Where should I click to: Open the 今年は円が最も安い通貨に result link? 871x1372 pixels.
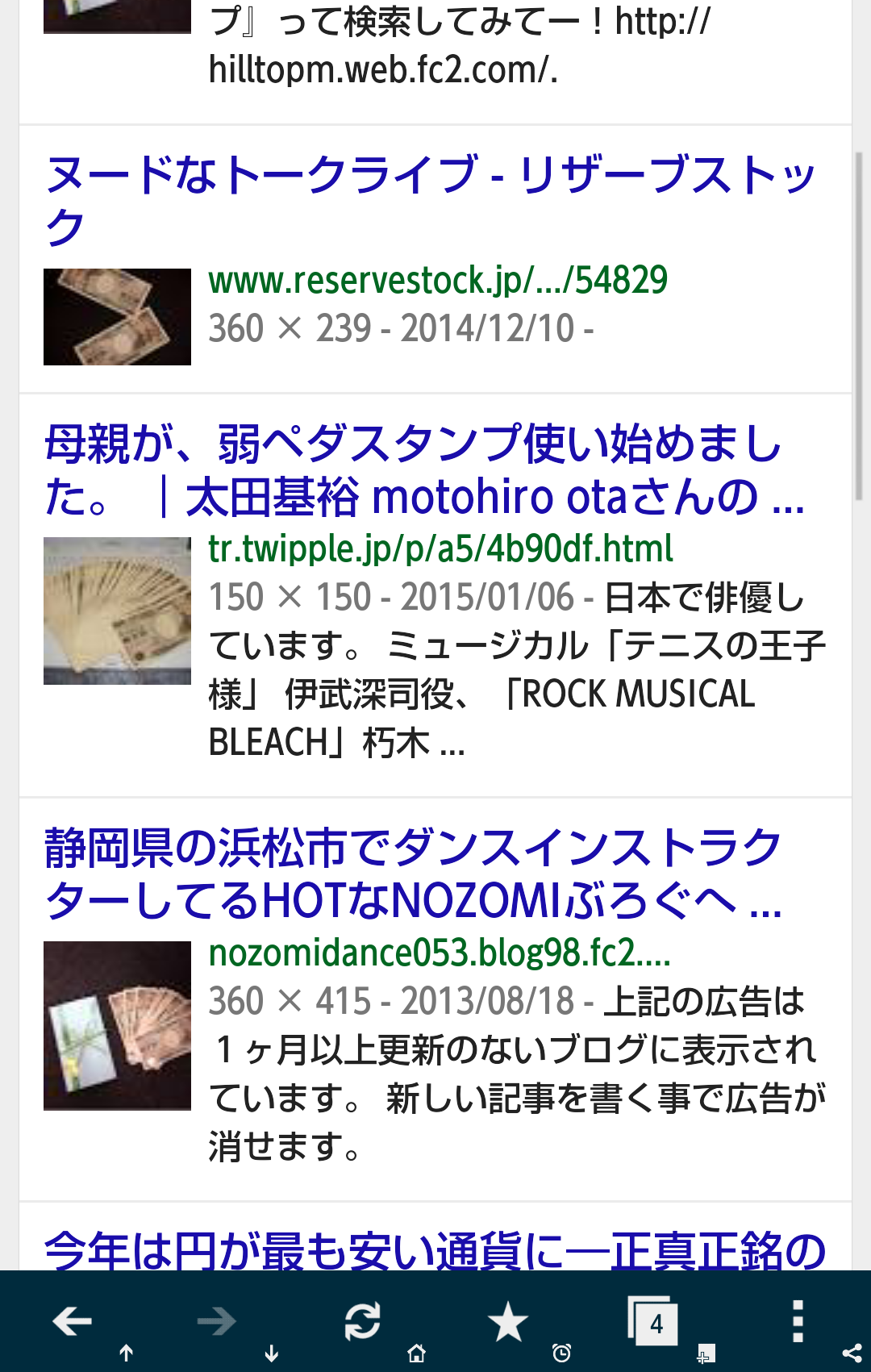[435, 1250]
